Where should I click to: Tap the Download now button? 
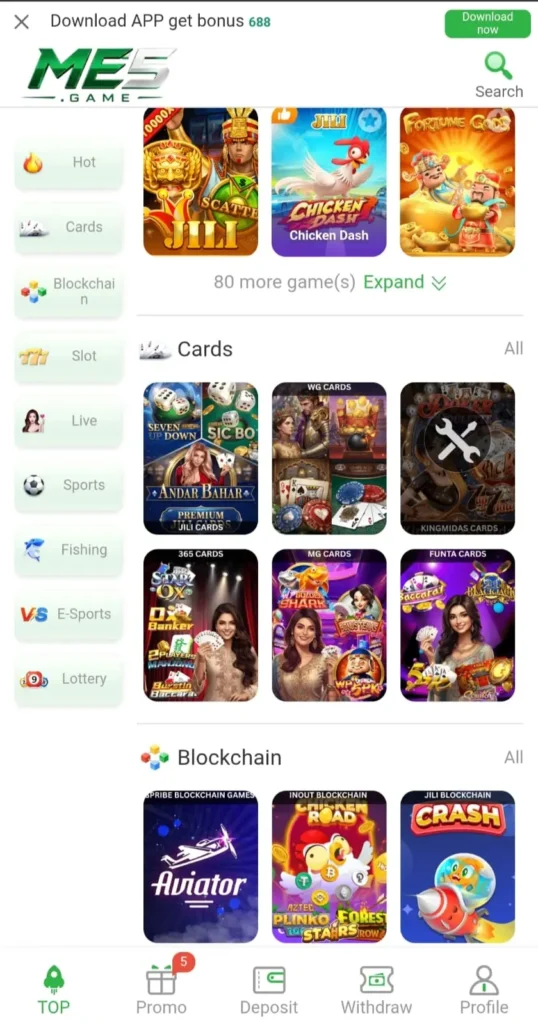(x=487, y=24)
